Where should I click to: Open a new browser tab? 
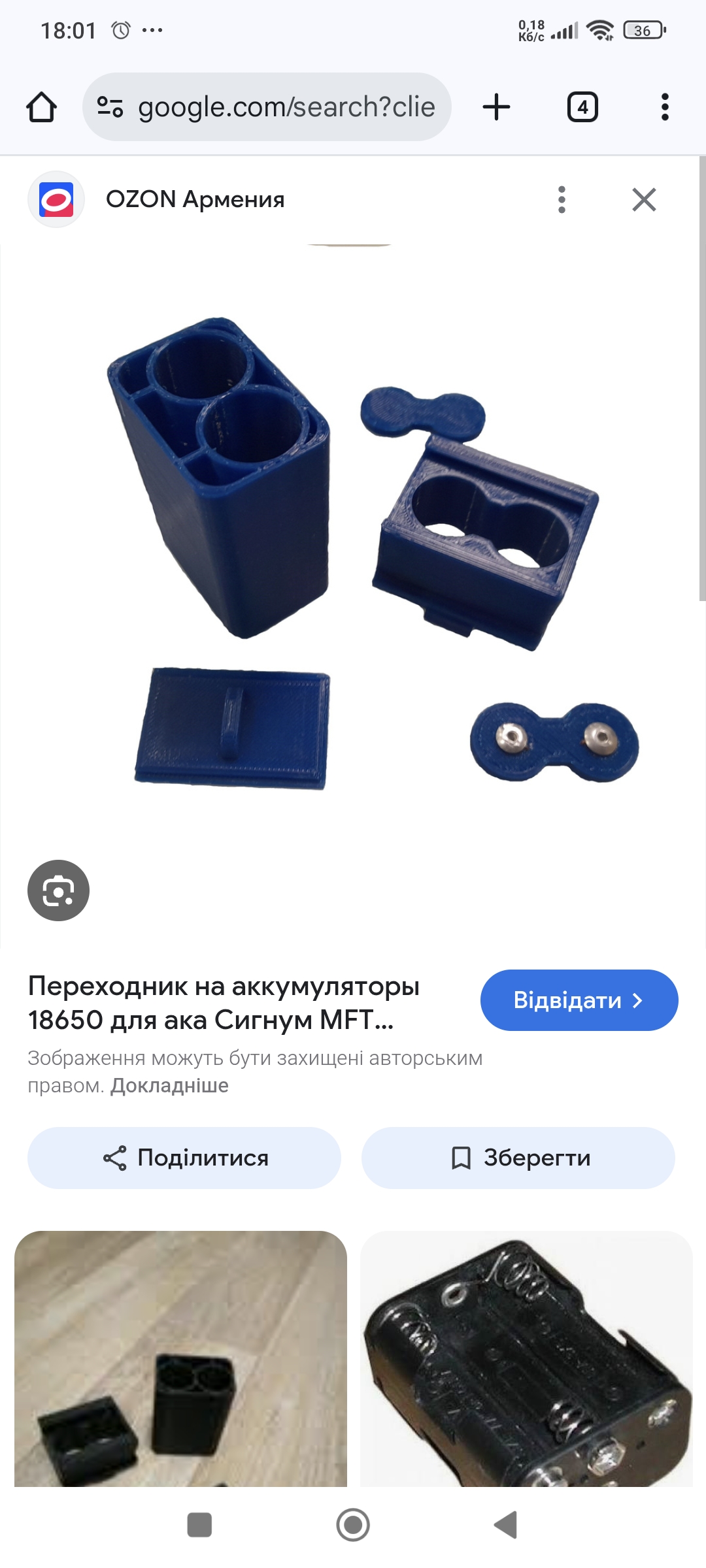(496, 107)
